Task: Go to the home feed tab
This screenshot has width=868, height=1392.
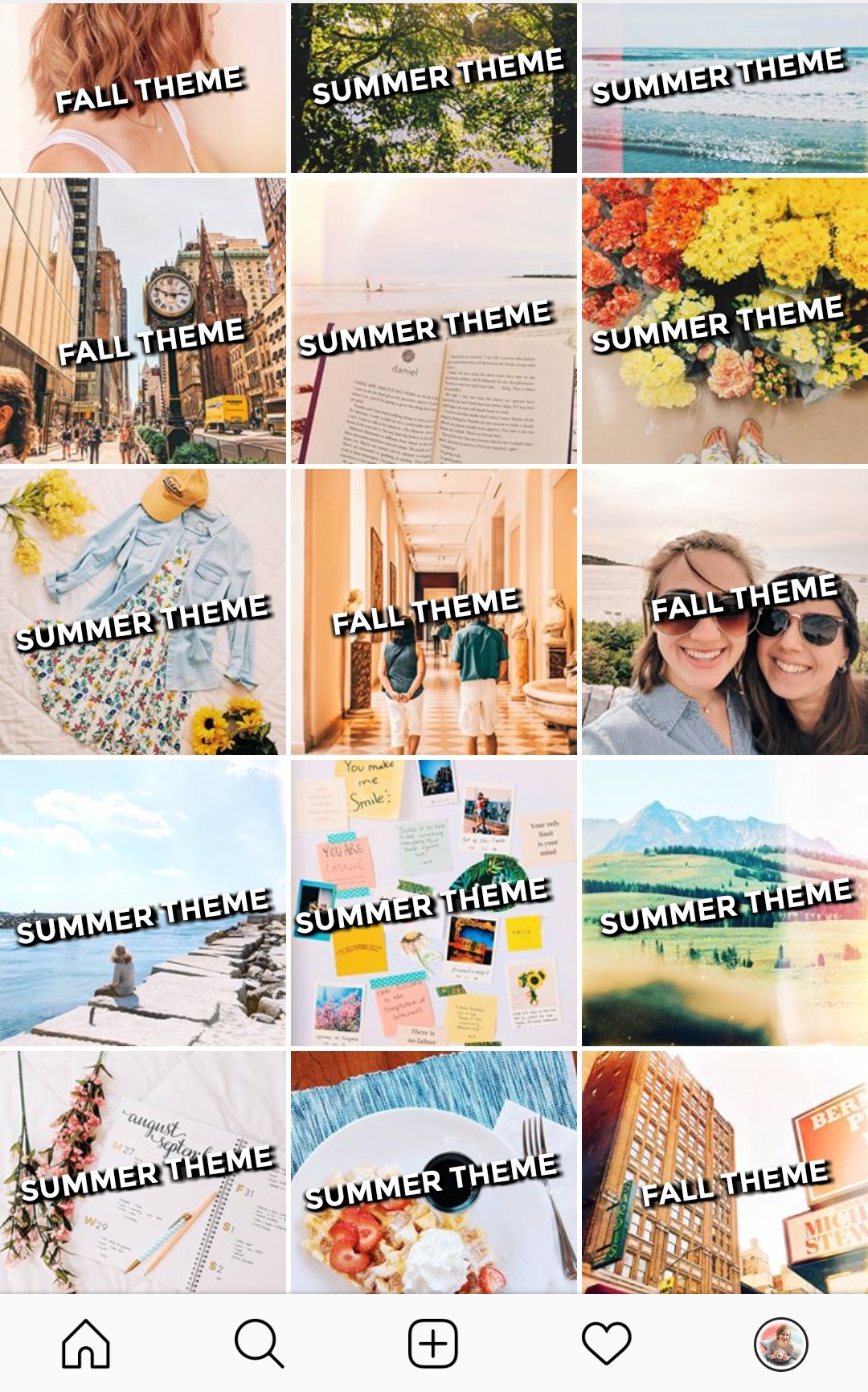Action: click(86, 1343)
